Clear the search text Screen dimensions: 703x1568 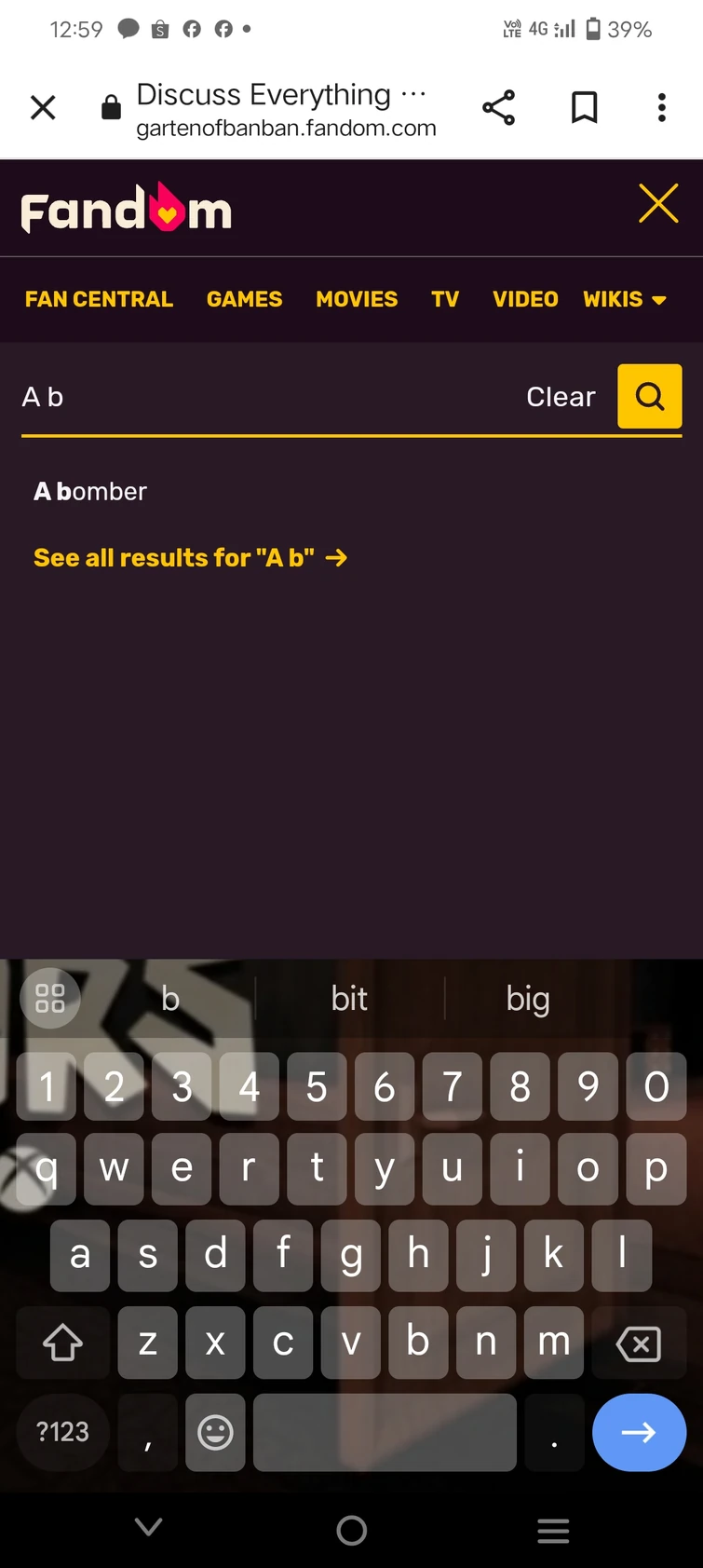click(560, 397)
